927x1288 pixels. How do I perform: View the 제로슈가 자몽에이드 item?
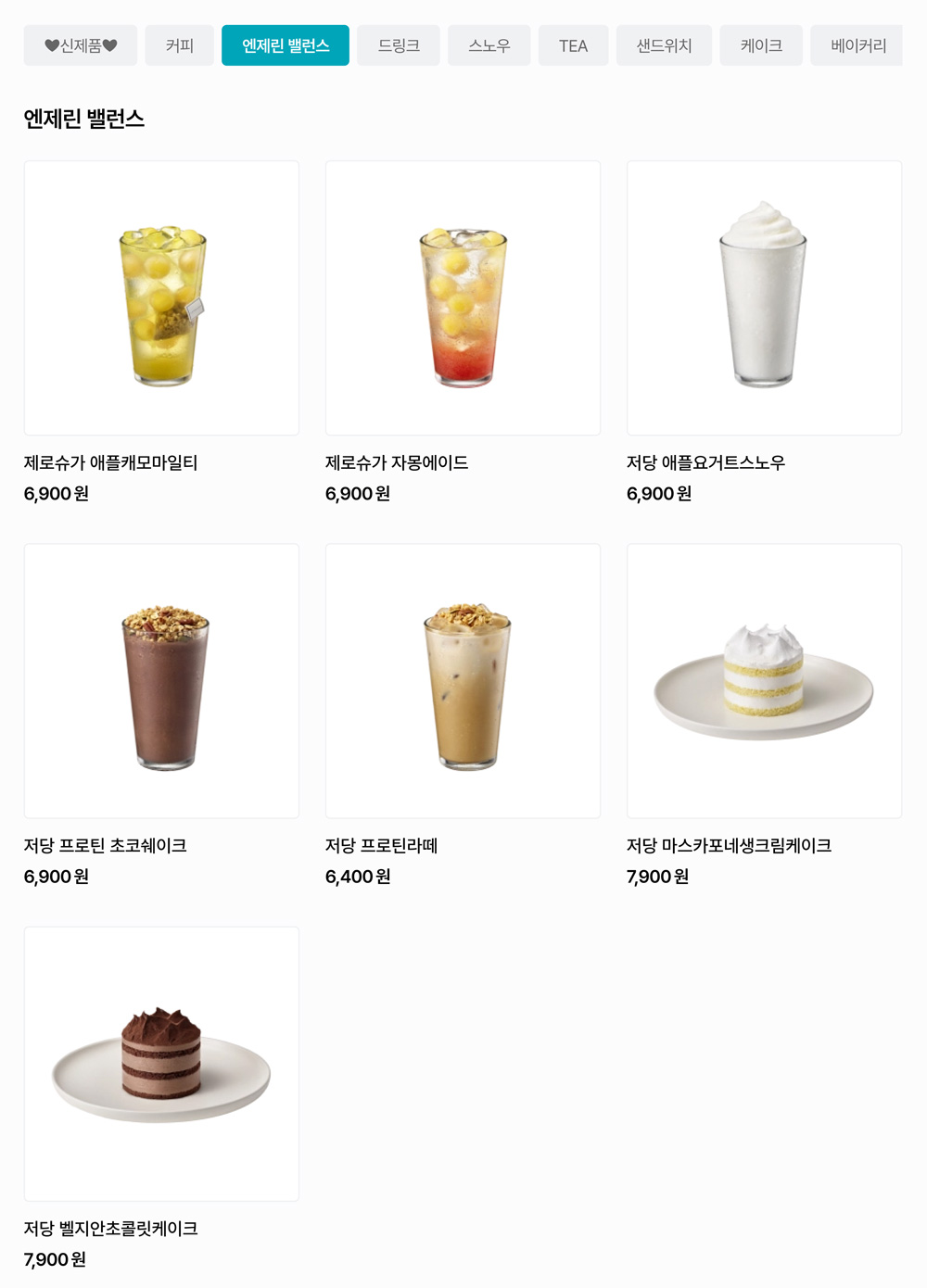[x=463, y=298]
